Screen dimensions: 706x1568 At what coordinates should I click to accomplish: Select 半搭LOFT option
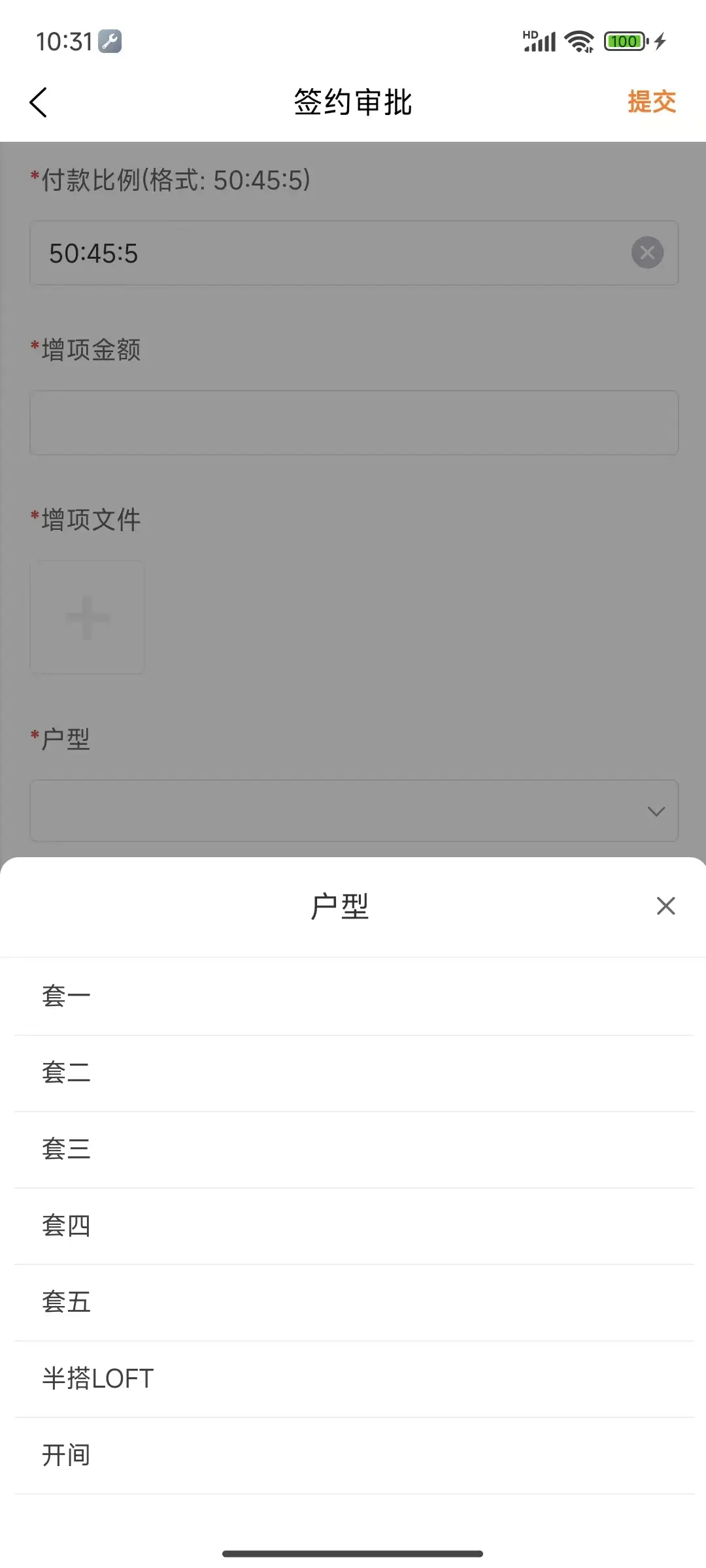point(353,1379)
